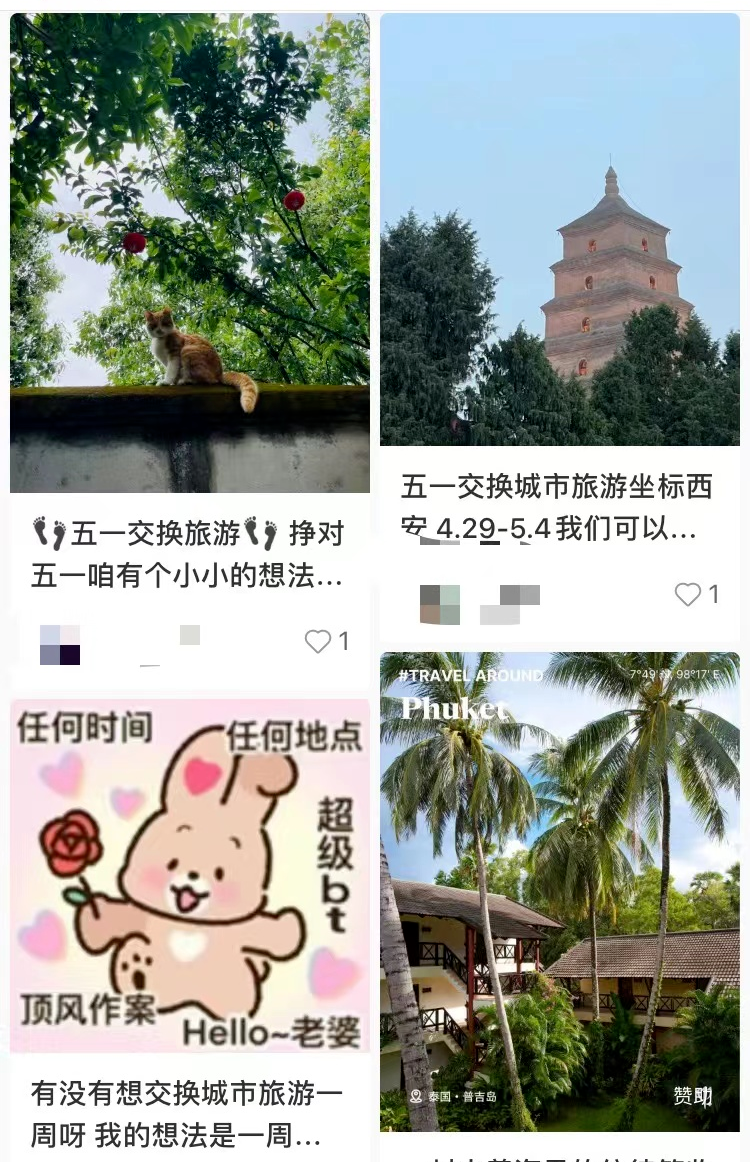Open the Phuket palm tree resort post
Screen dimensions: 750x1162
(560, 892)
